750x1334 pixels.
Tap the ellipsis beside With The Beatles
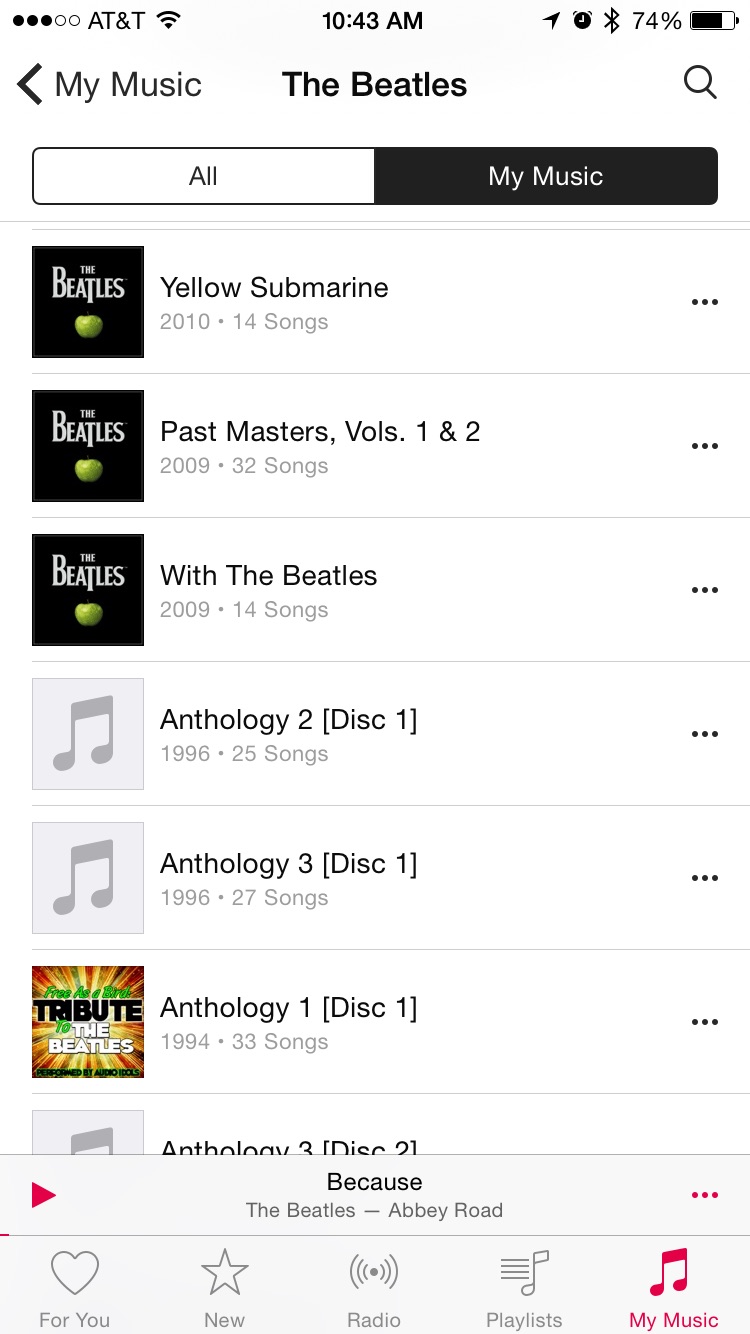pos(705,591)
